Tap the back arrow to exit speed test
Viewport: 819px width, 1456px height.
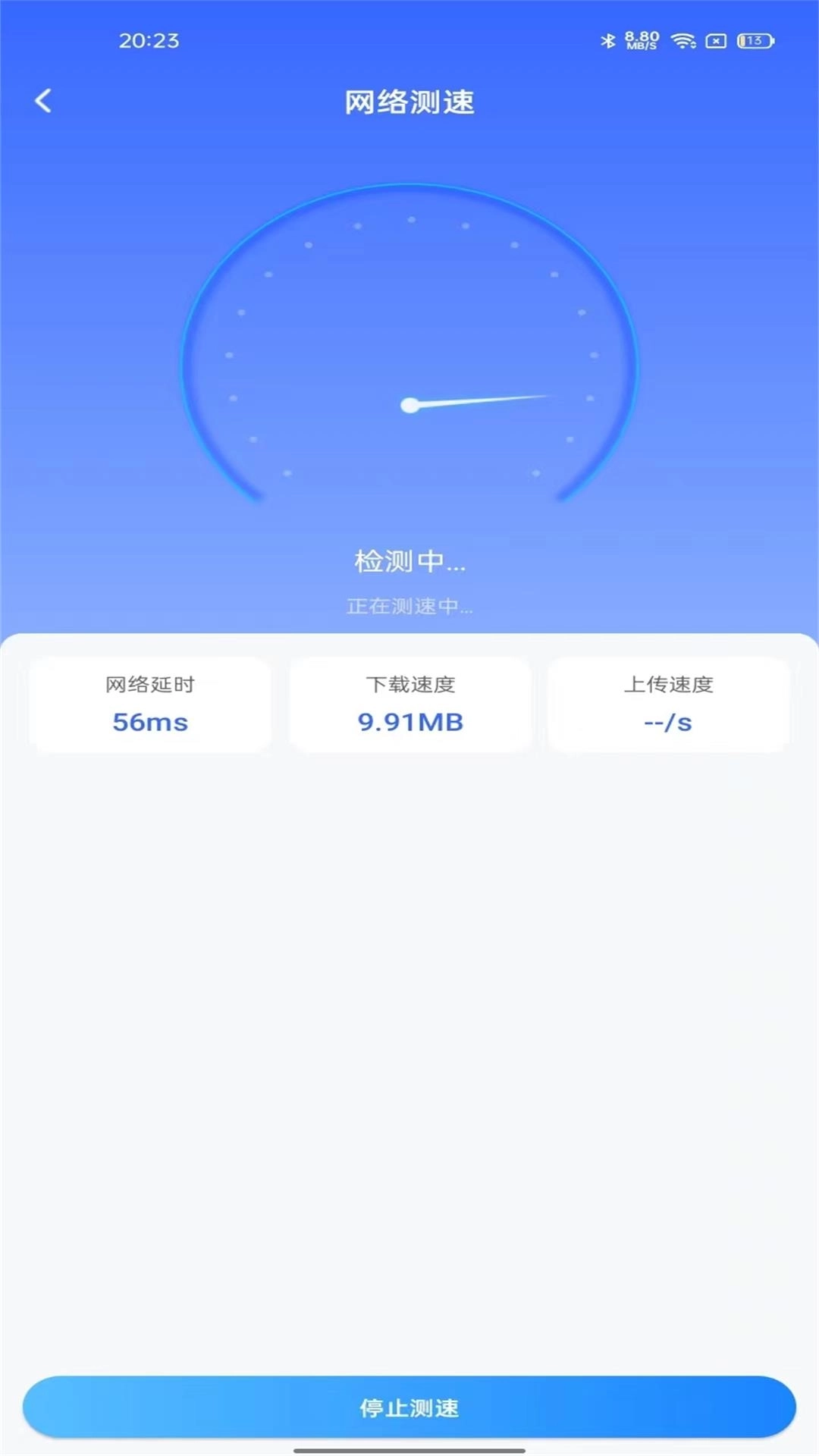coord(43,101)
